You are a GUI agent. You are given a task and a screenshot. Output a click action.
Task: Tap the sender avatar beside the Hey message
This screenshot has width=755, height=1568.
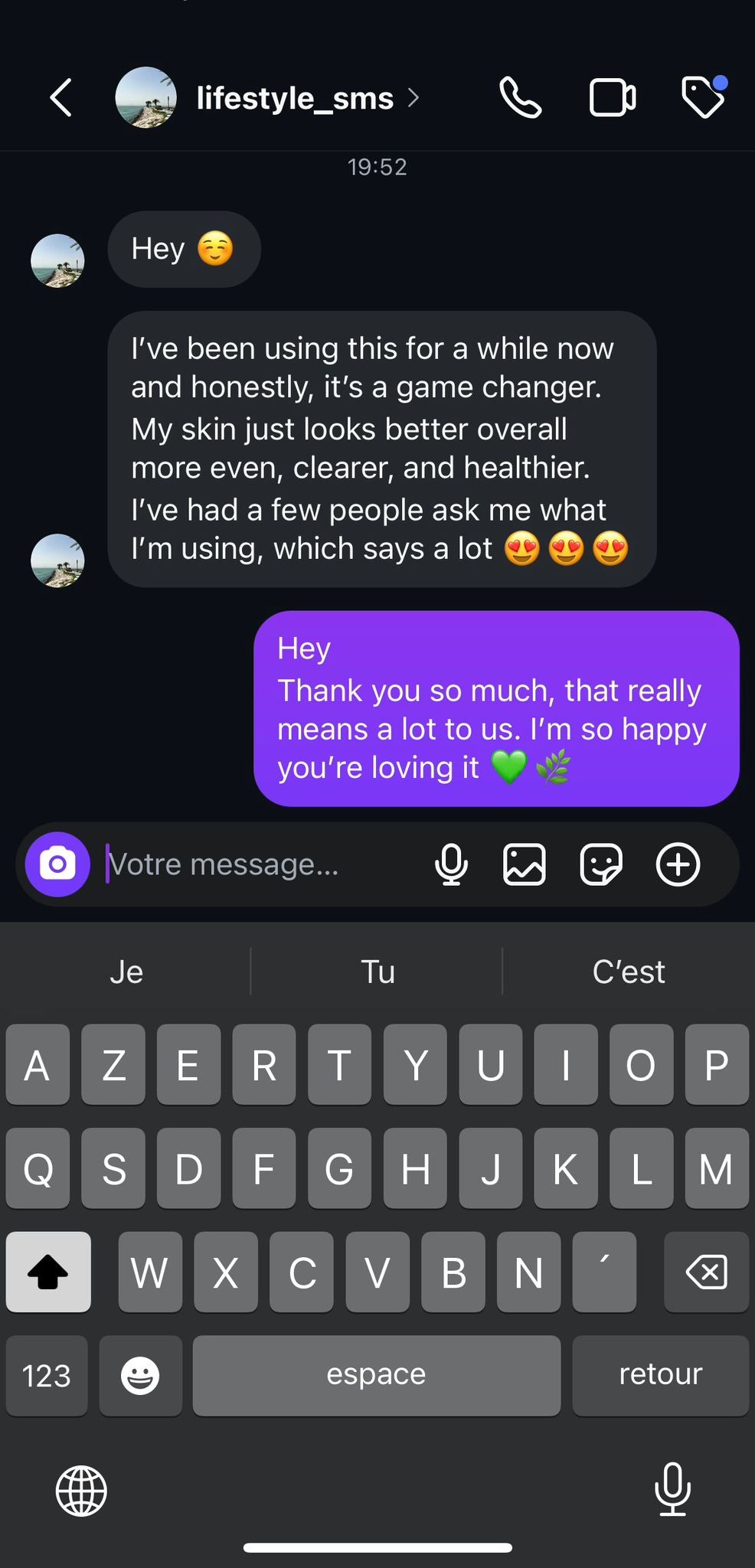click(x=57, y=260)
